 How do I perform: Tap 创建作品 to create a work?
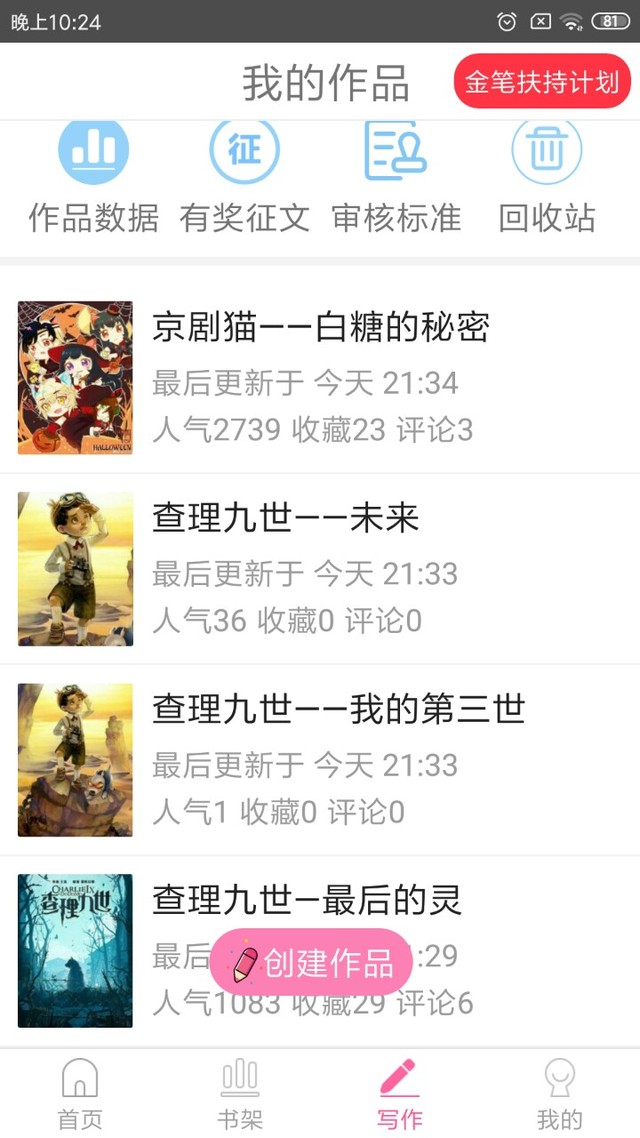312,962
